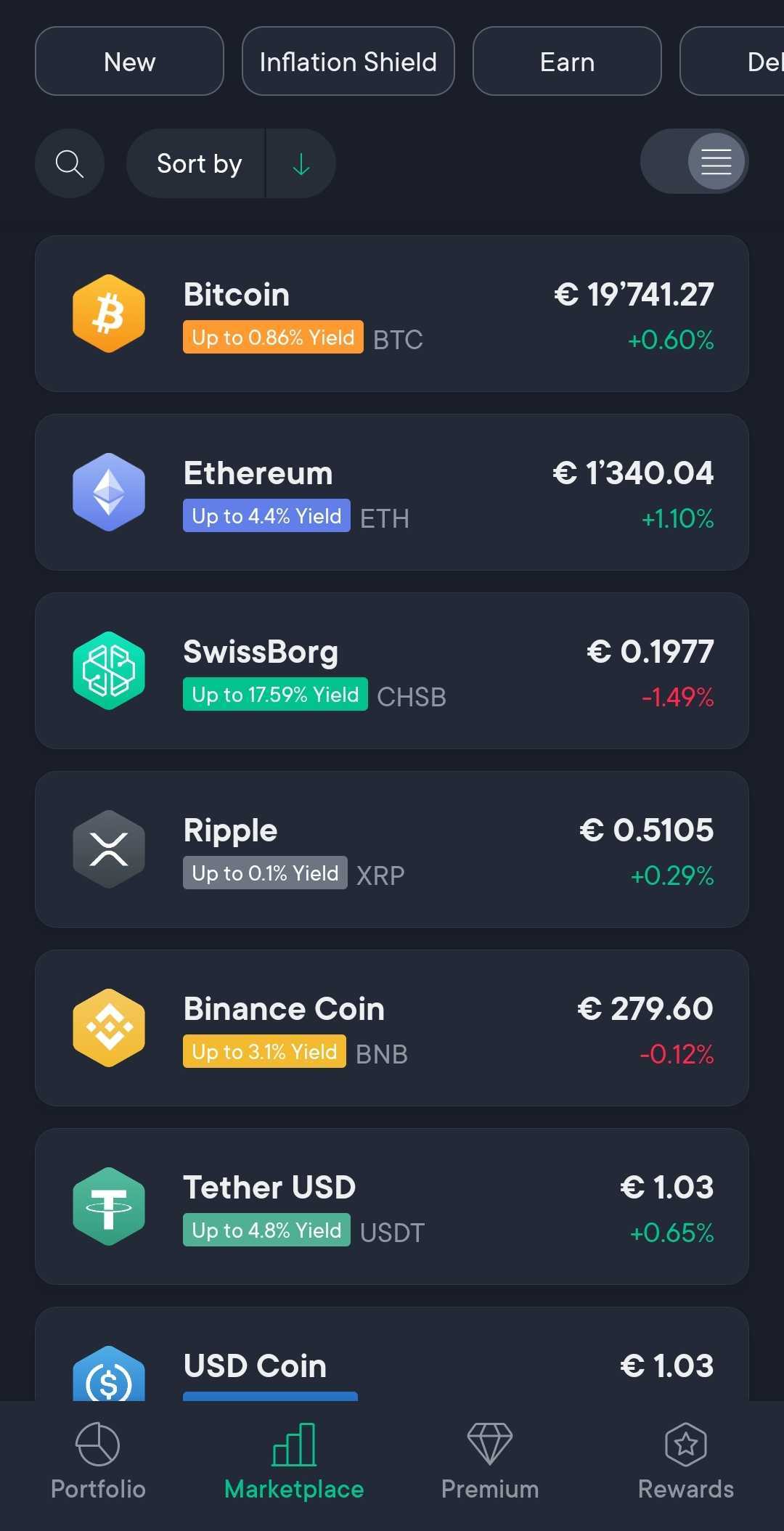Switch to the Portfolio tab

(x=98, y=1461)
